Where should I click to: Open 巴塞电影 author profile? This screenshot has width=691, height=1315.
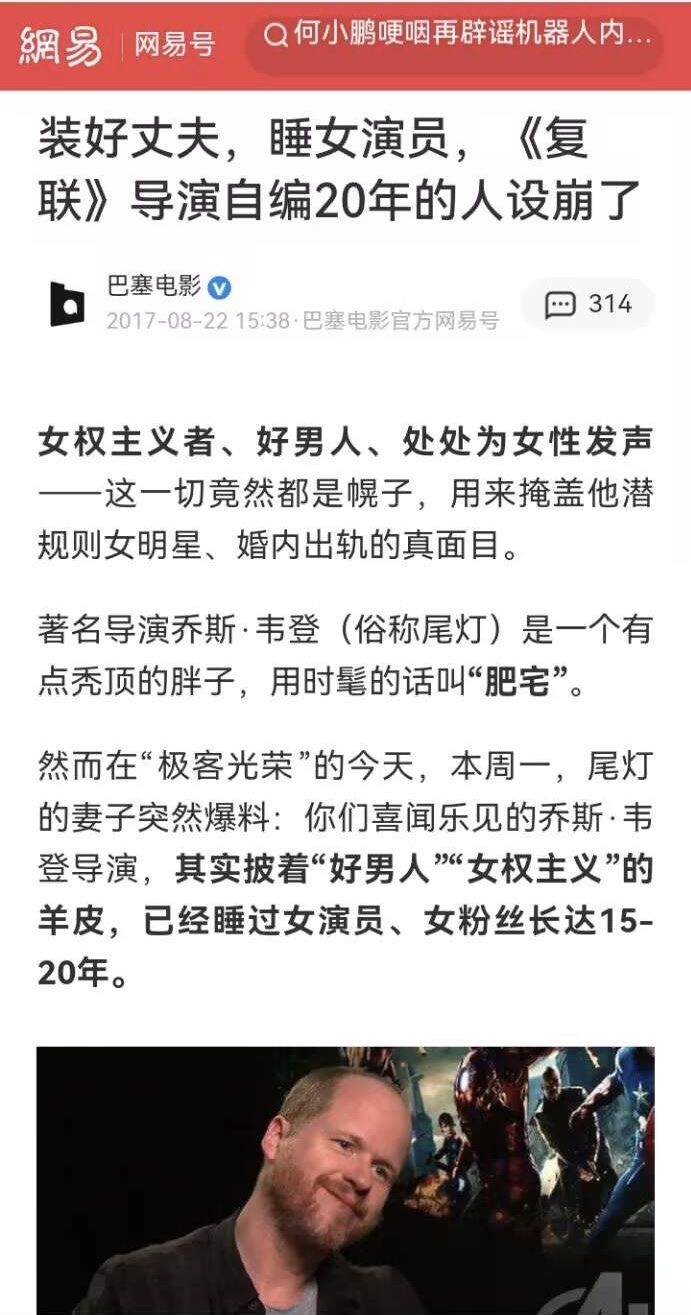pyautogui.click(x=154, y=288)
